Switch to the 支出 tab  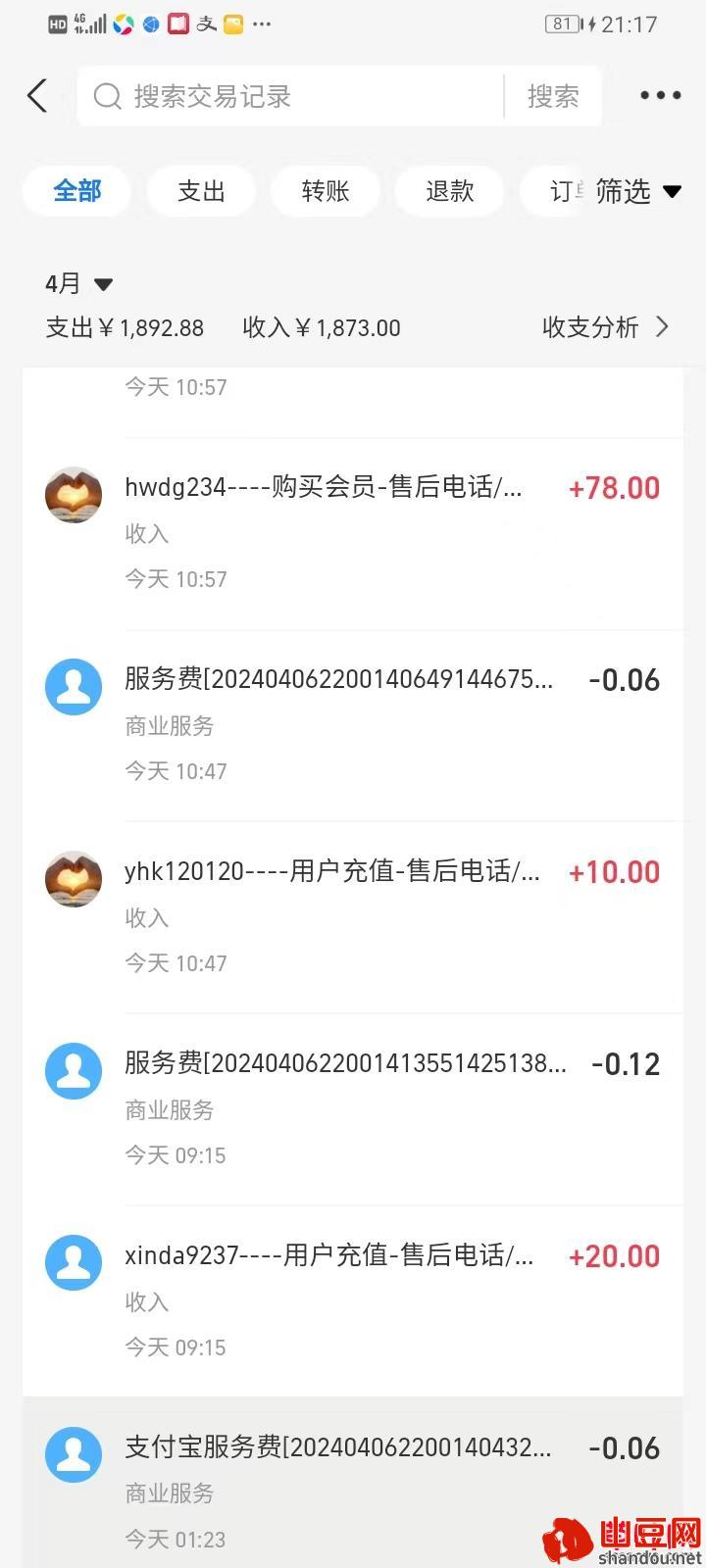click(200, 192)
